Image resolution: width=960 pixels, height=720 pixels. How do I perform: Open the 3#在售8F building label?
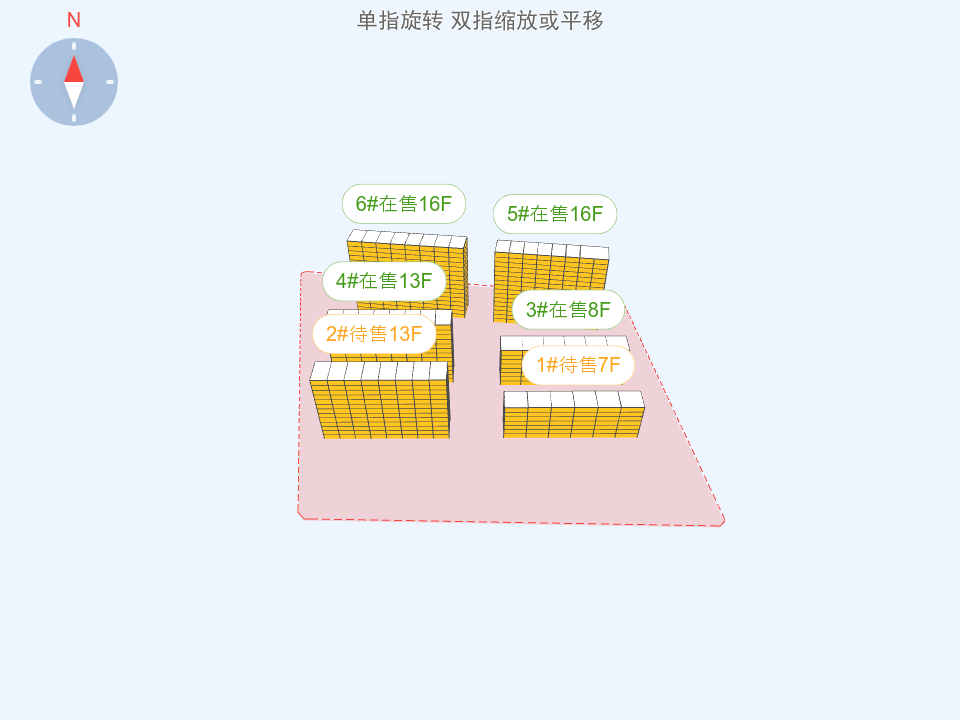(568, 310)
